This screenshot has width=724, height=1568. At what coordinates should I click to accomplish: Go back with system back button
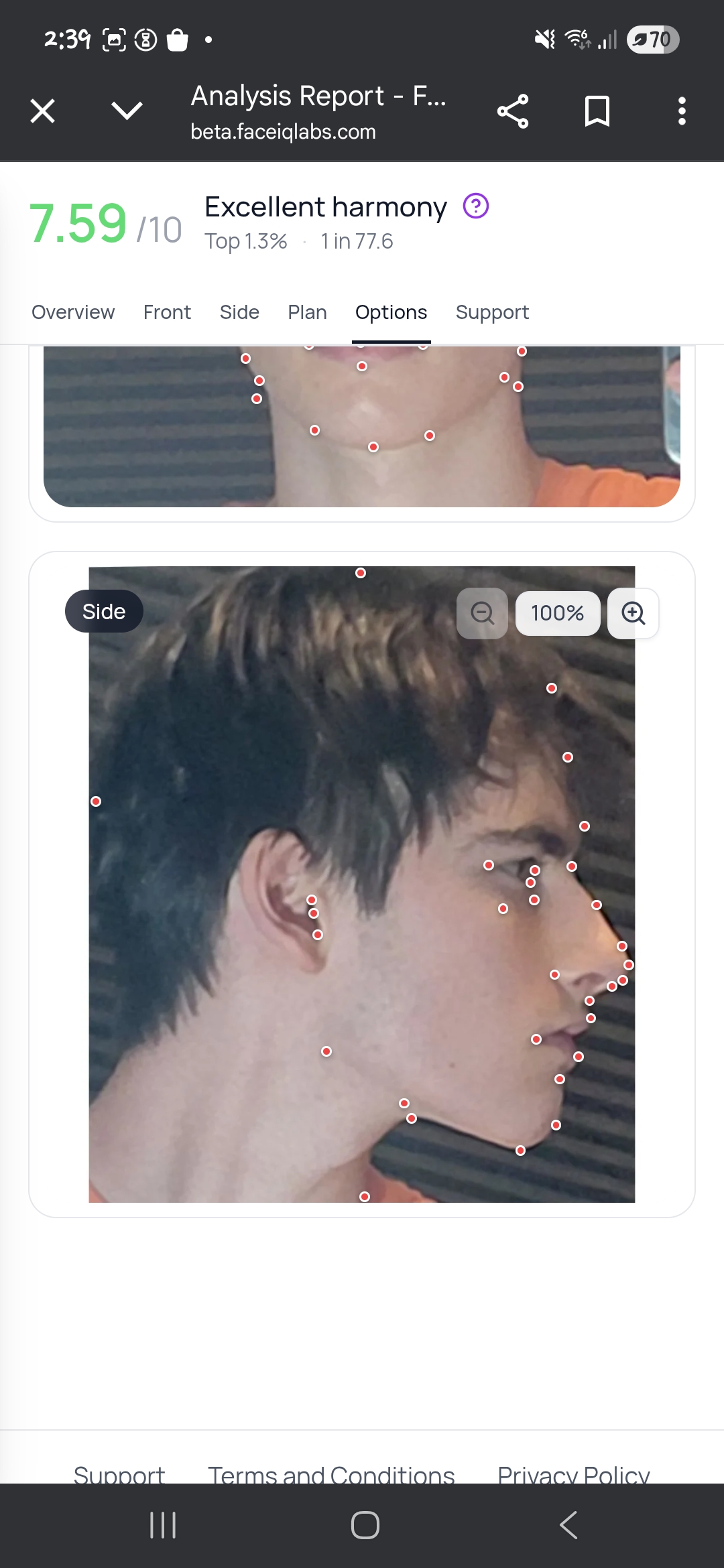click(568, 1525)
